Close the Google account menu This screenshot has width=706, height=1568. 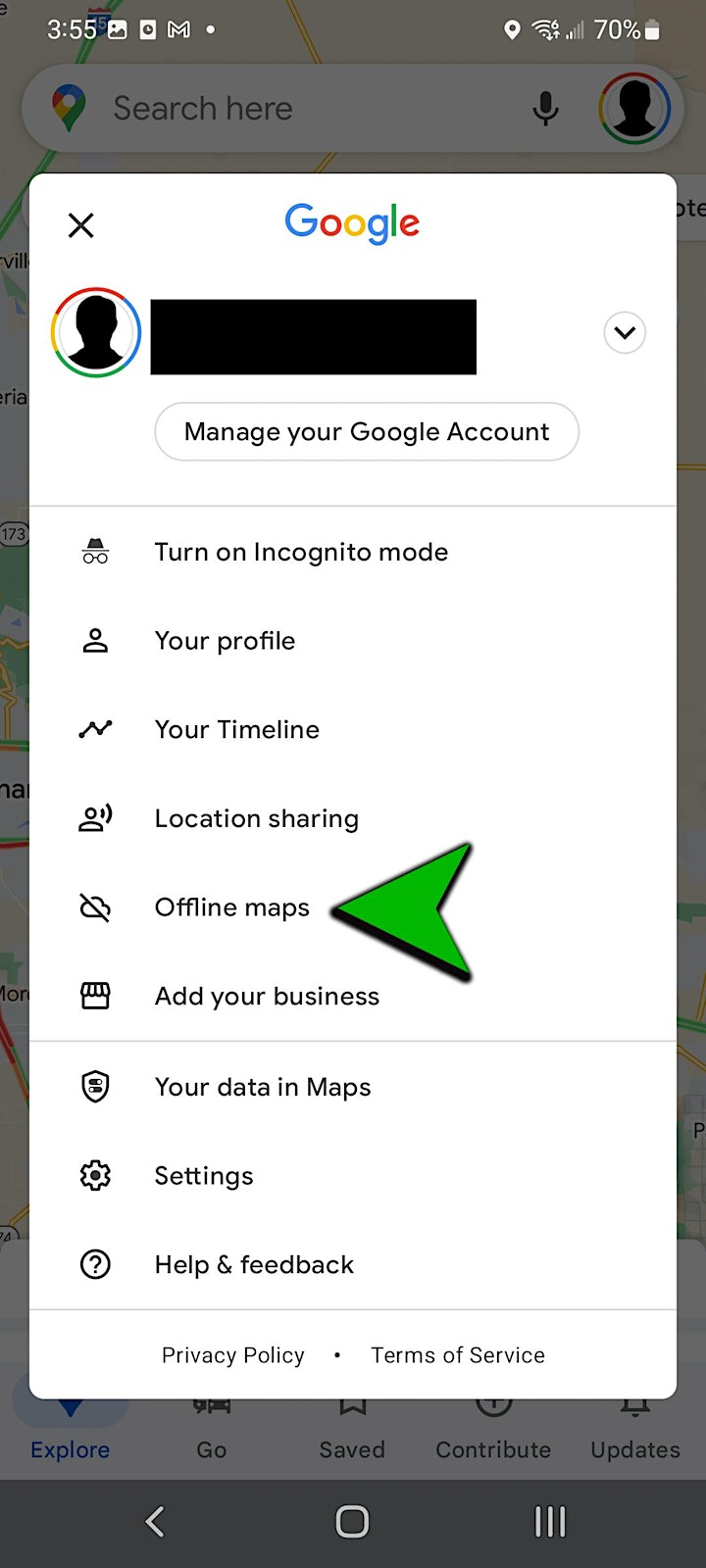click(81, 225)
